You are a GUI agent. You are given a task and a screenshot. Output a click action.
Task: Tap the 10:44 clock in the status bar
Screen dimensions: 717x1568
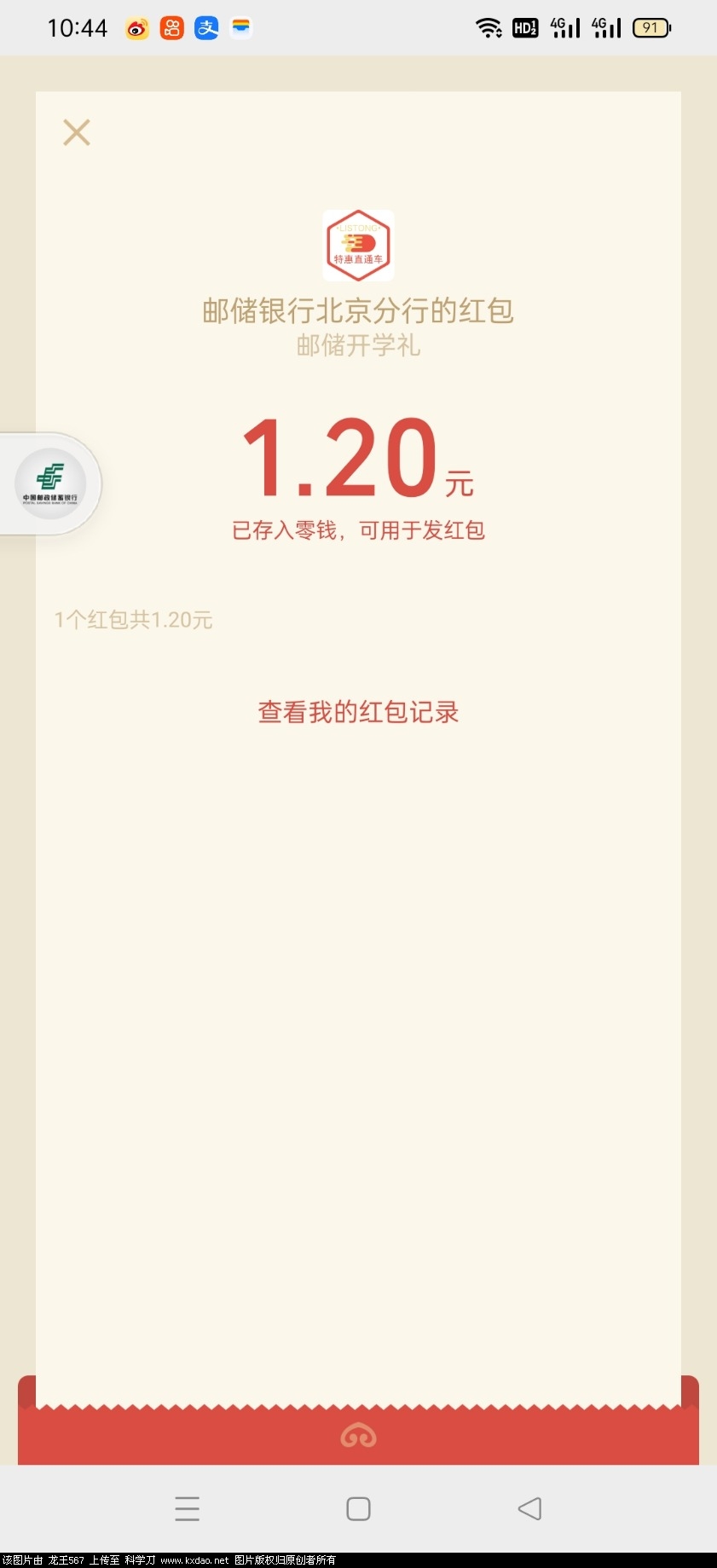(x=78, y=27)
